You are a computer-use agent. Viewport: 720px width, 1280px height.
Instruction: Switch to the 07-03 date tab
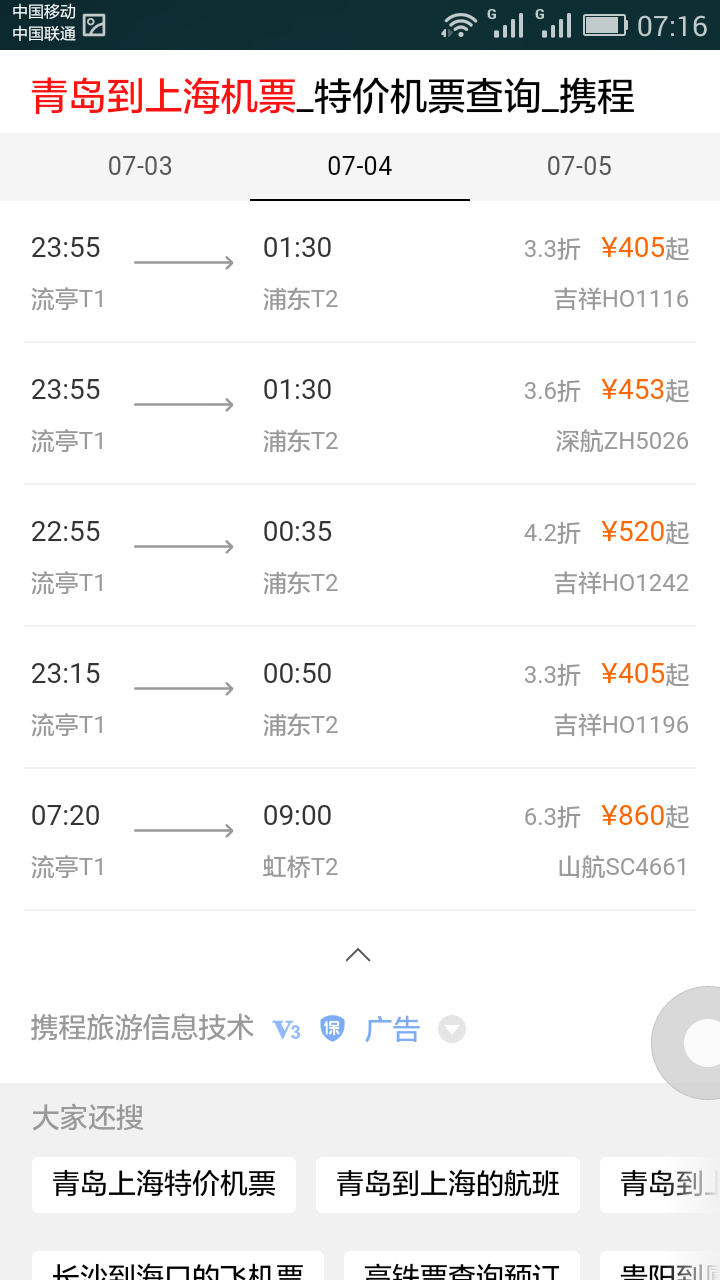click(140, 166)
